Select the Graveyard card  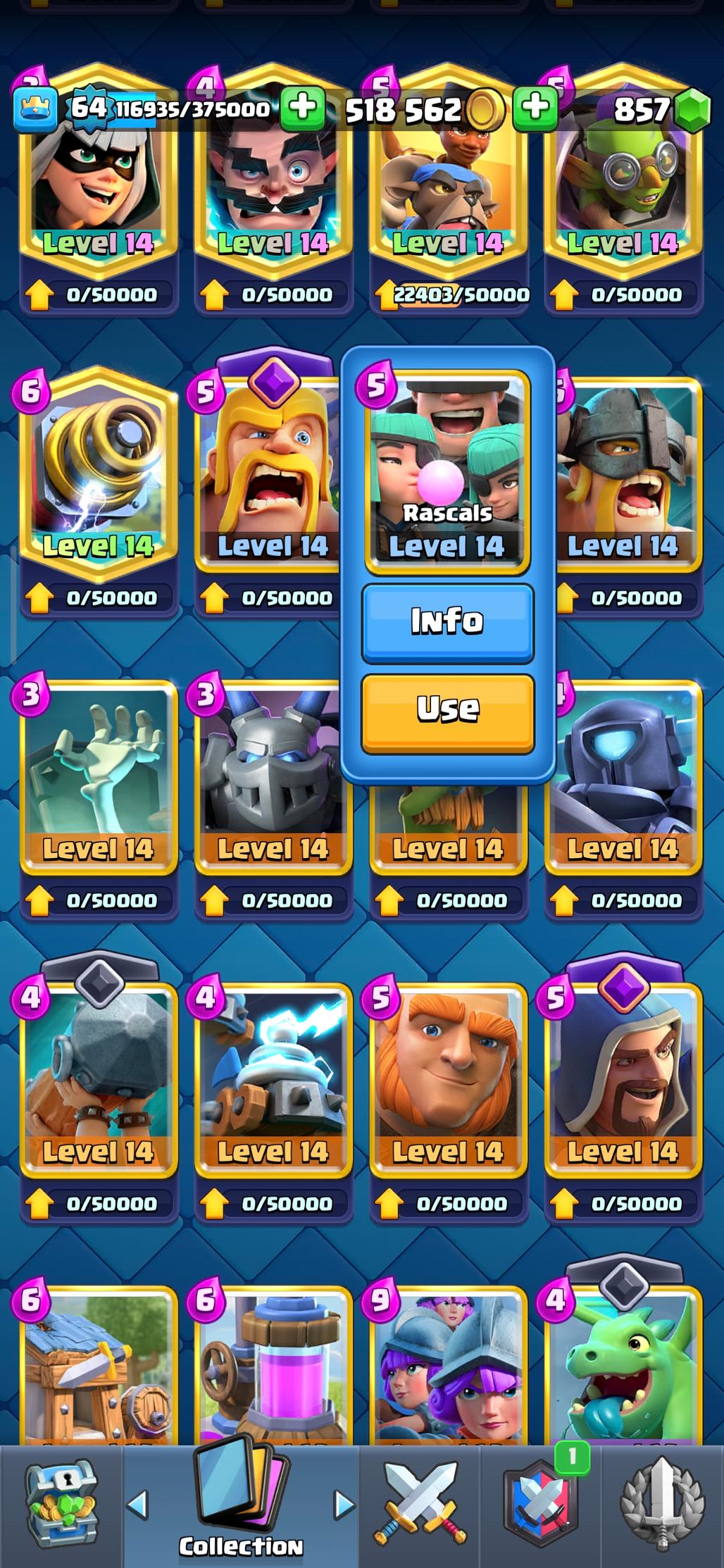tap(99, 775)
